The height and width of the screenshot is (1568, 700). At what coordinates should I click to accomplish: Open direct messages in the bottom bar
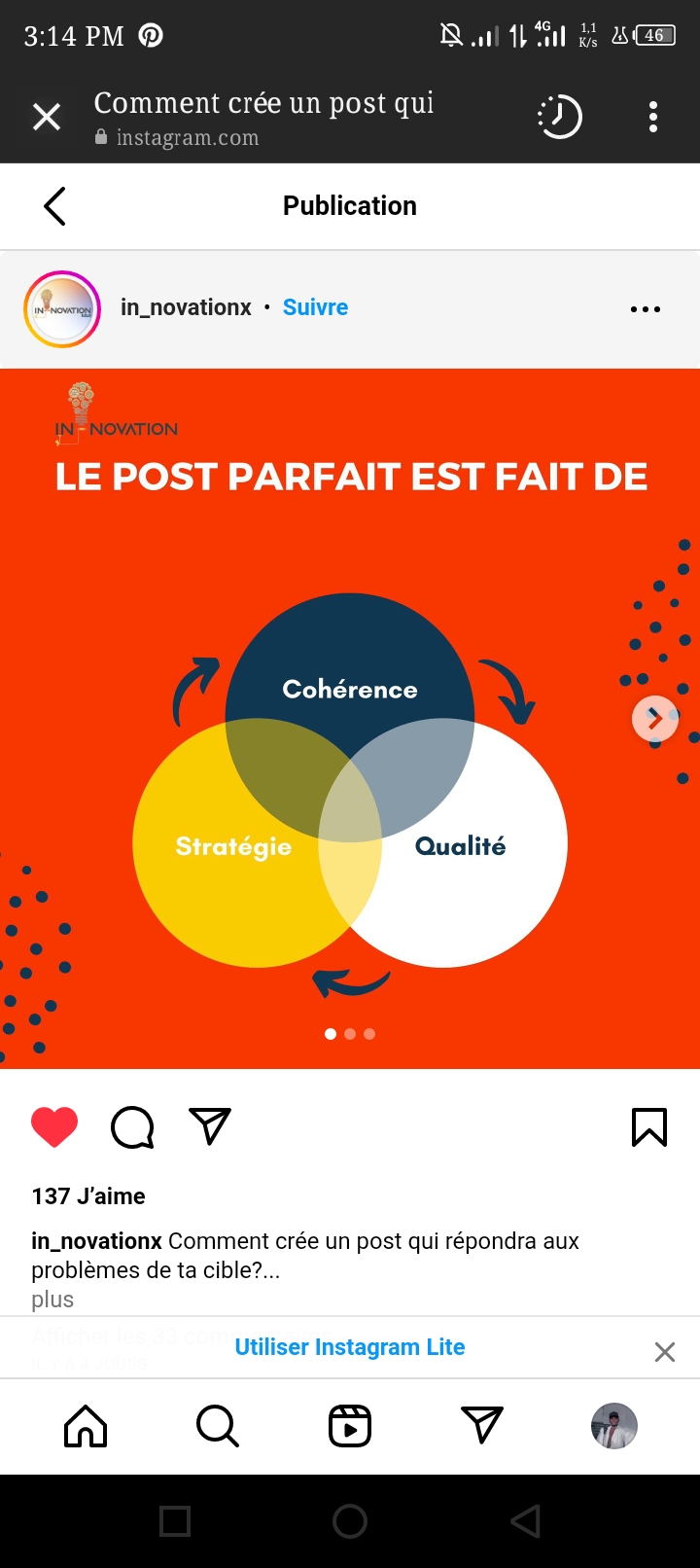tap(482, 1426)
